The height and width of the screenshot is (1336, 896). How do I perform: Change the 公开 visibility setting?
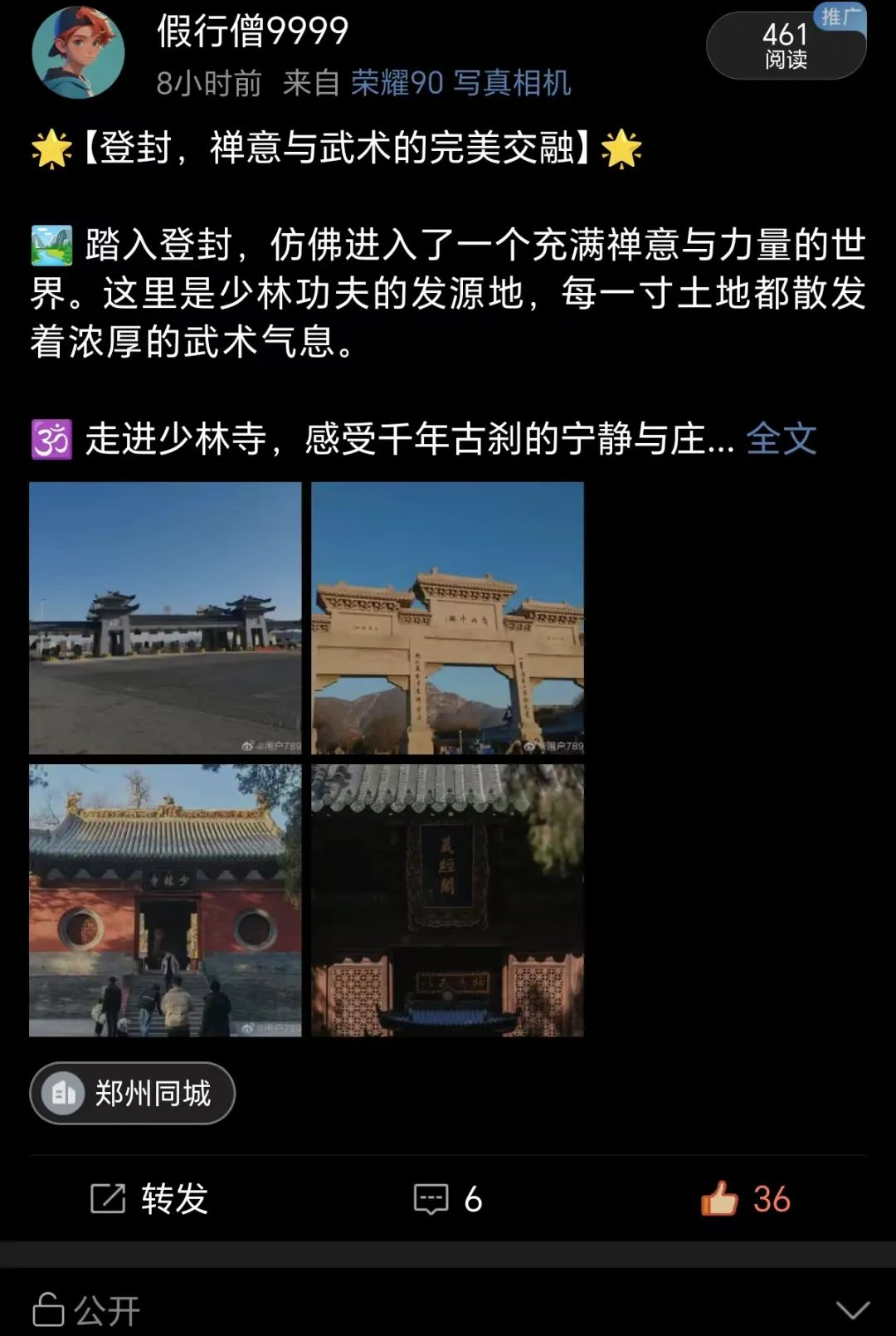pyautogui.click(x=87, y=1311)
